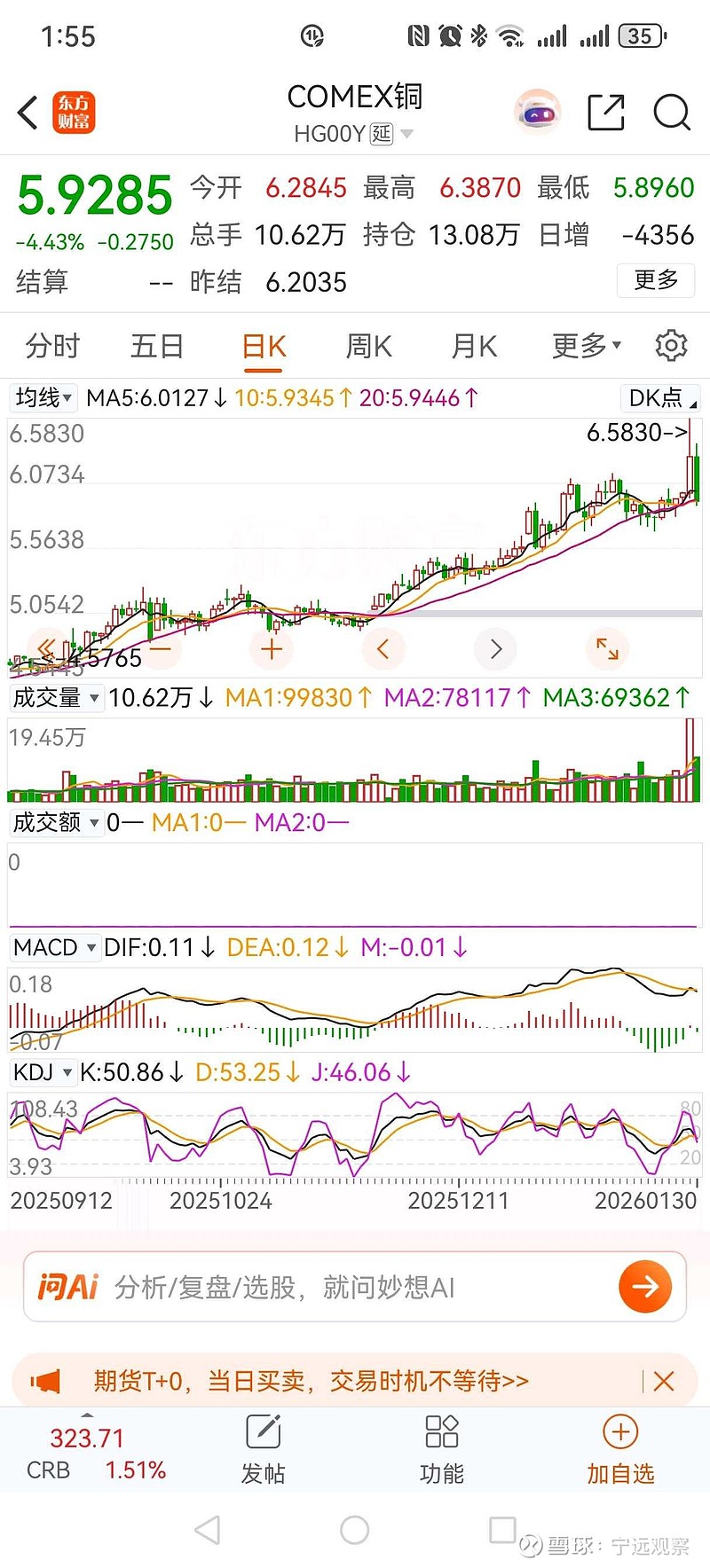
Task: Open chart settings via the gear icon
Action: pos(672,346)
